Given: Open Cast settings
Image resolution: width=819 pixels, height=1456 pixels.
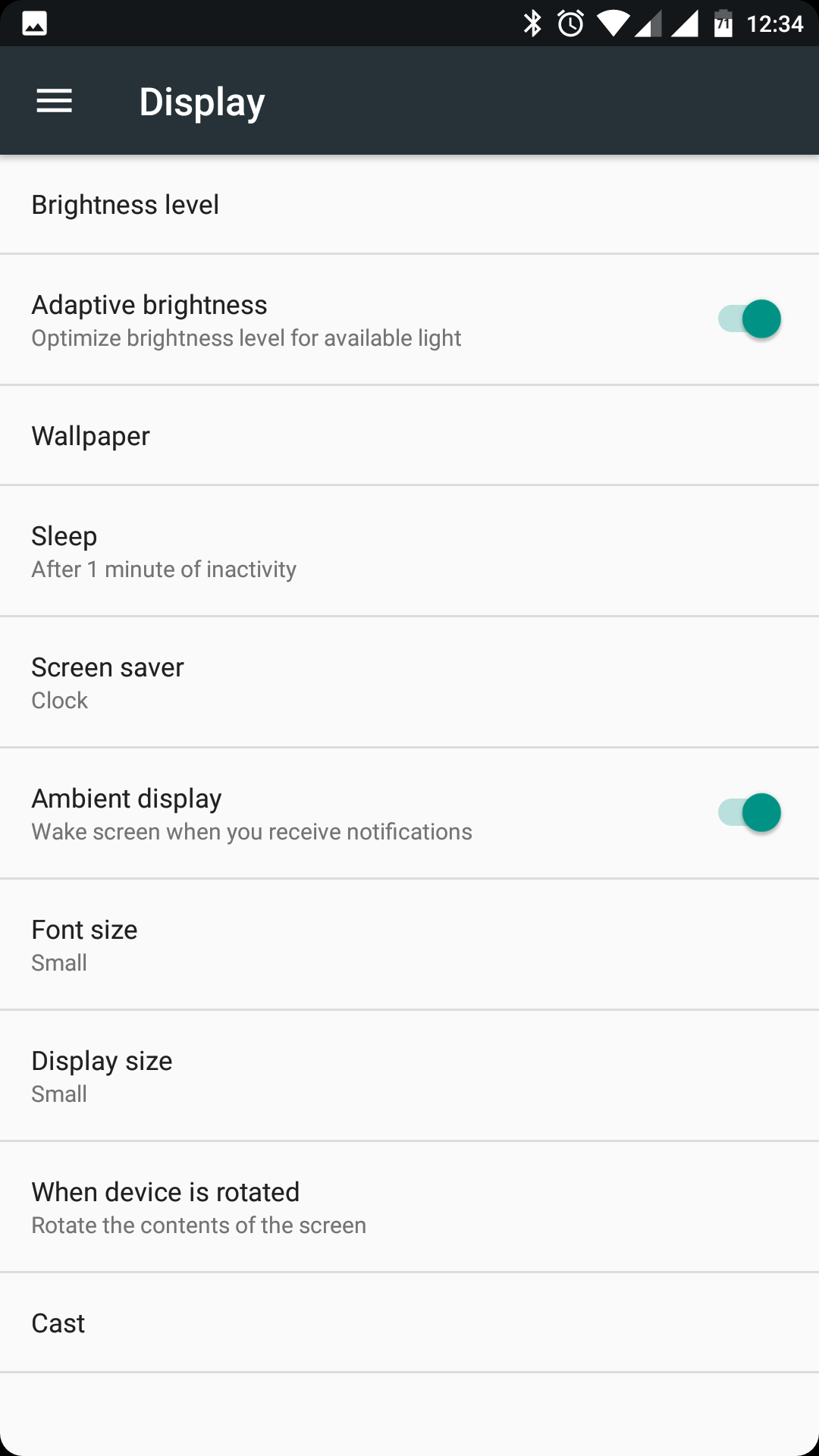Looking at the screenshot, I should point(409,1323).
